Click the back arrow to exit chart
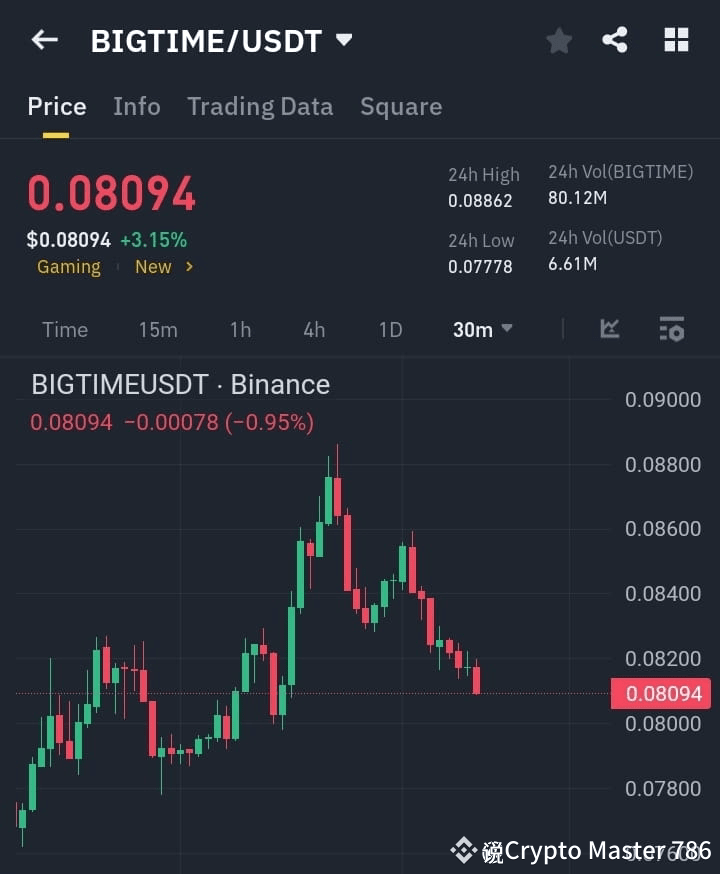The height and width of the screenshot is (874, 720). point(44,40)
